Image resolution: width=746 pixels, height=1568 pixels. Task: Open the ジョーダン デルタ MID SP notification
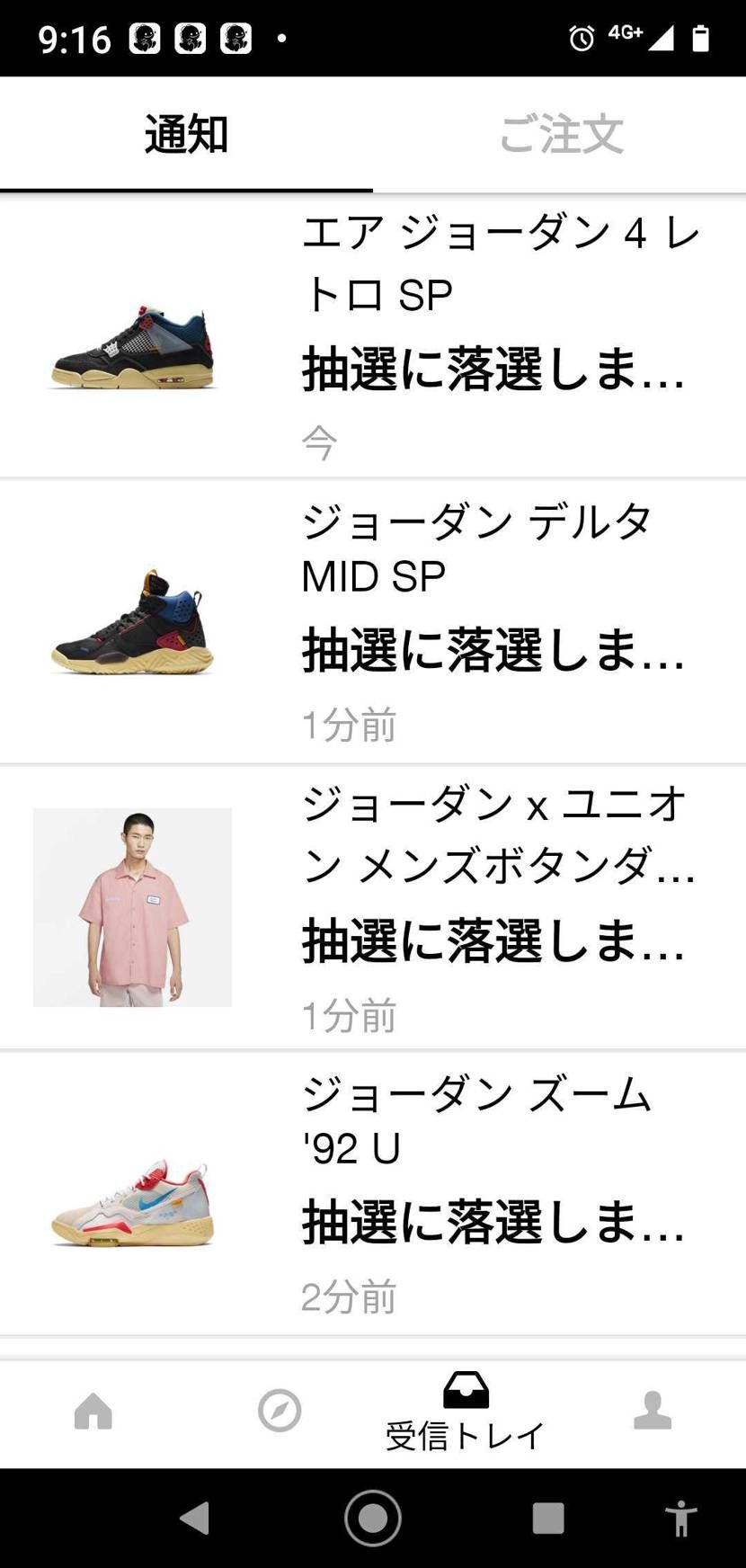pos(373,622)
